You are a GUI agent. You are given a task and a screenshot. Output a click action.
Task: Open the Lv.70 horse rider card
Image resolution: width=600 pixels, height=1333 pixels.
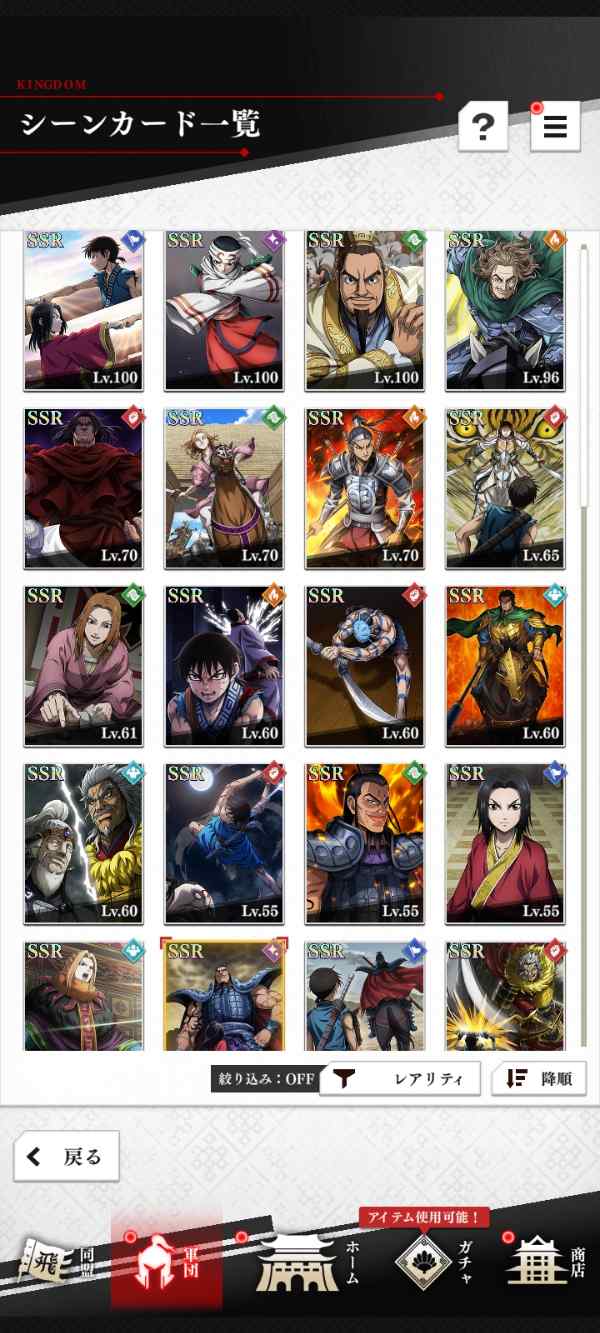[224, 487]
